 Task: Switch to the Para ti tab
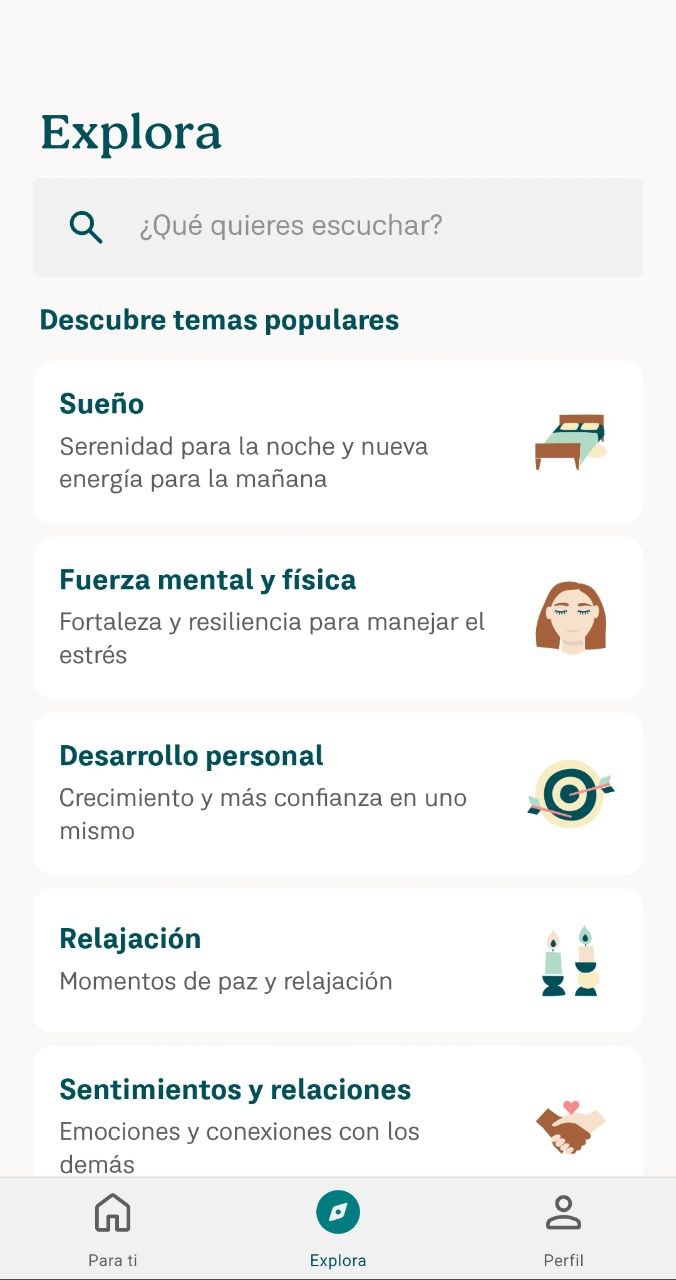pos(112,1229)
